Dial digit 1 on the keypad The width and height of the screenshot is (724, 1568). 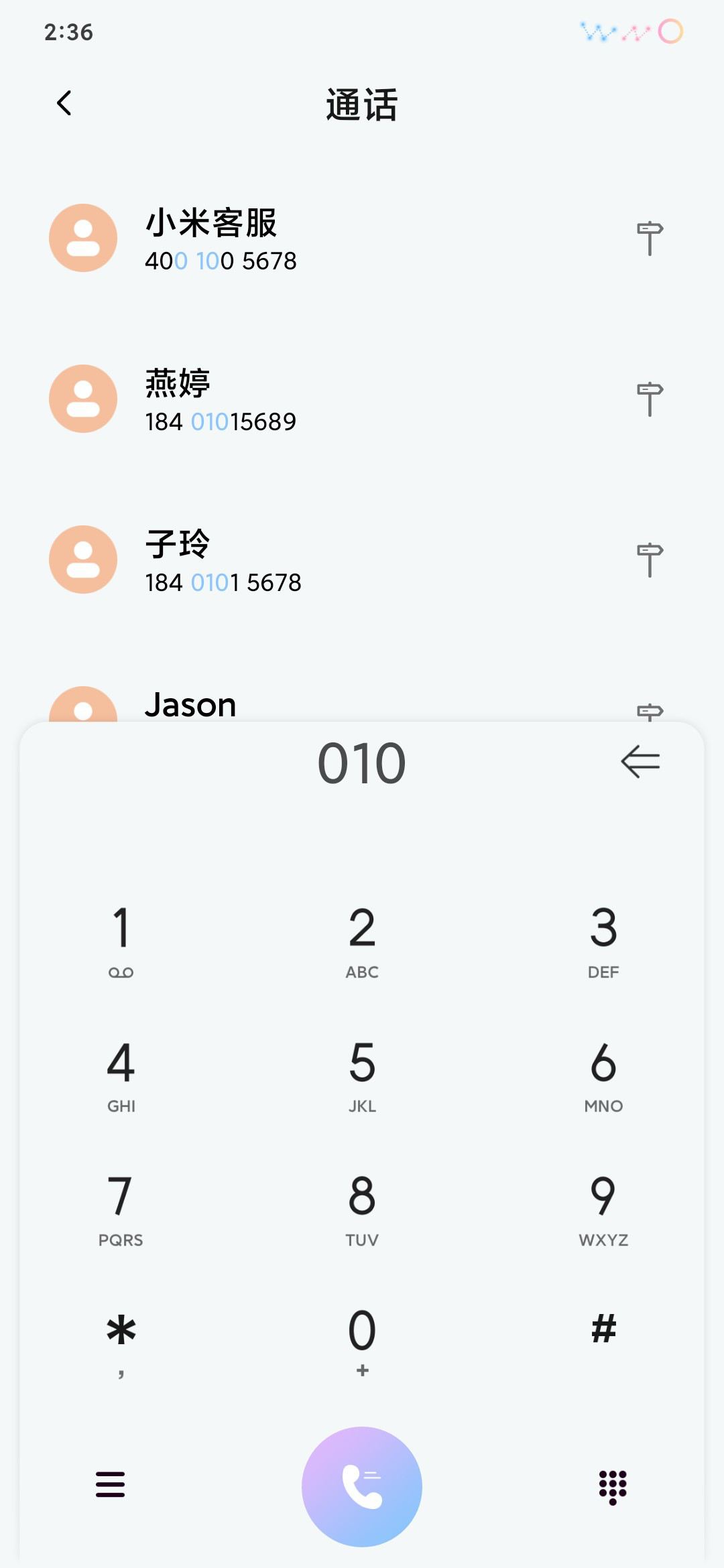(121, 941)
